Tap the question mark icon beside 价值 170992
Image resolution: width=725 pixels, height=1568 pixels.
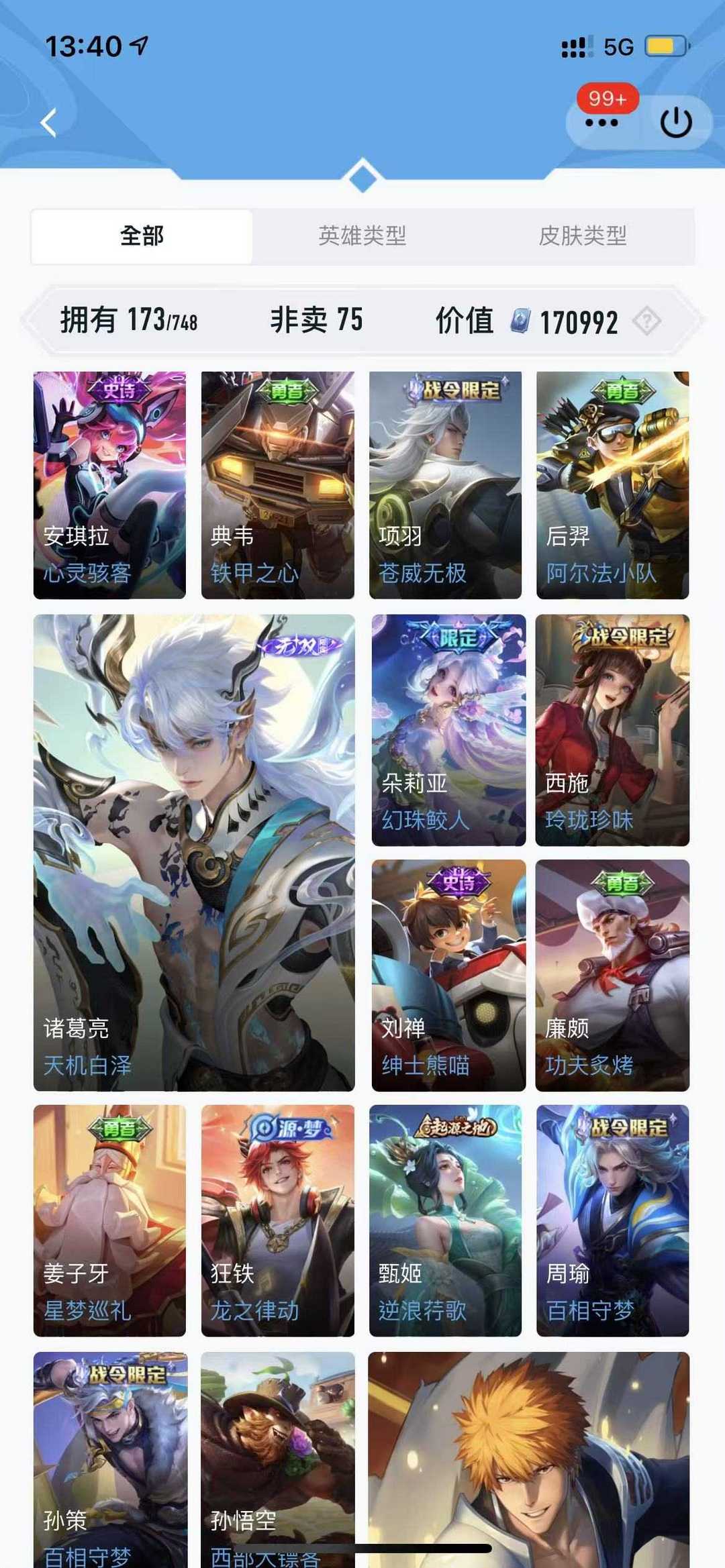(x=648, y=321)
